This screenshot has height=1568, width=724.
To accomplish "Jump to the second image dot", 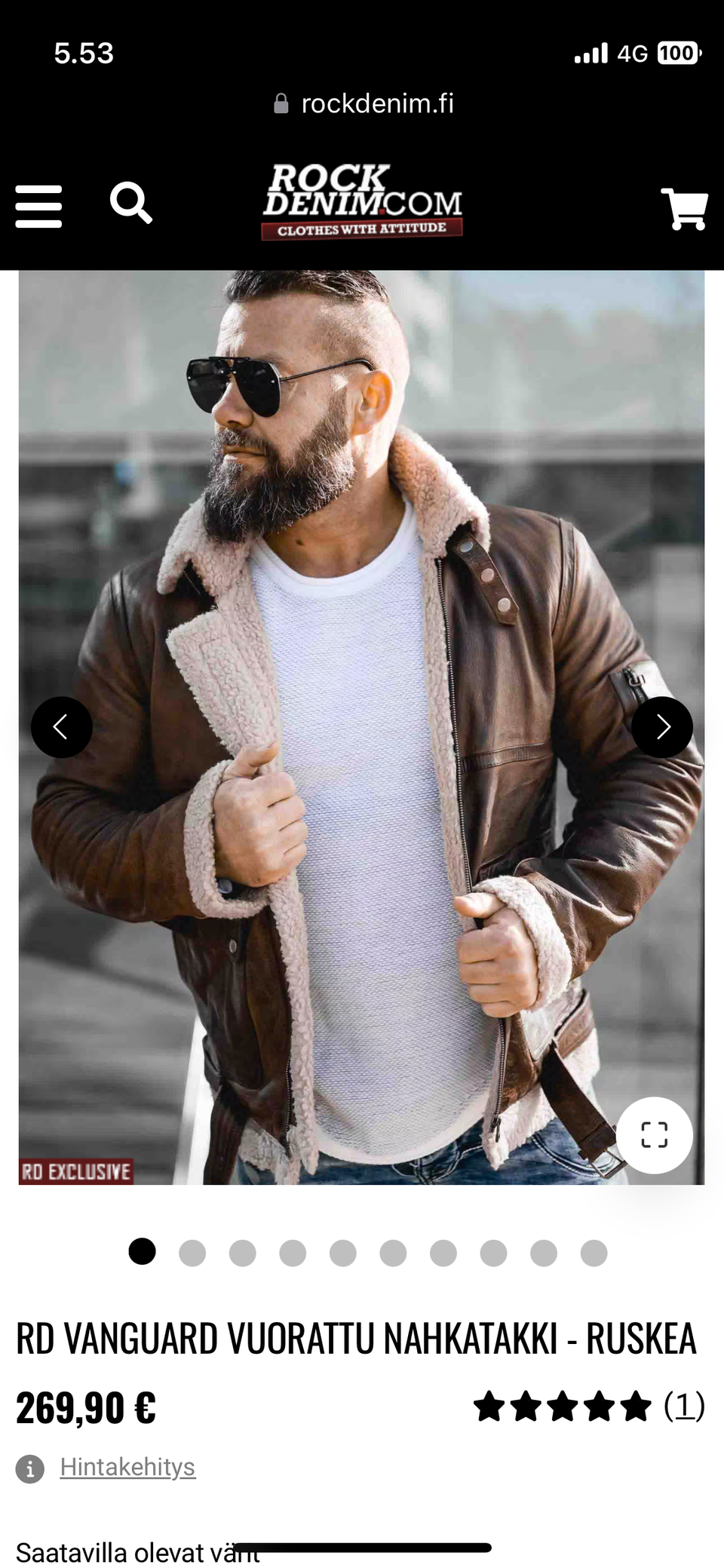I will (192, 1253).
